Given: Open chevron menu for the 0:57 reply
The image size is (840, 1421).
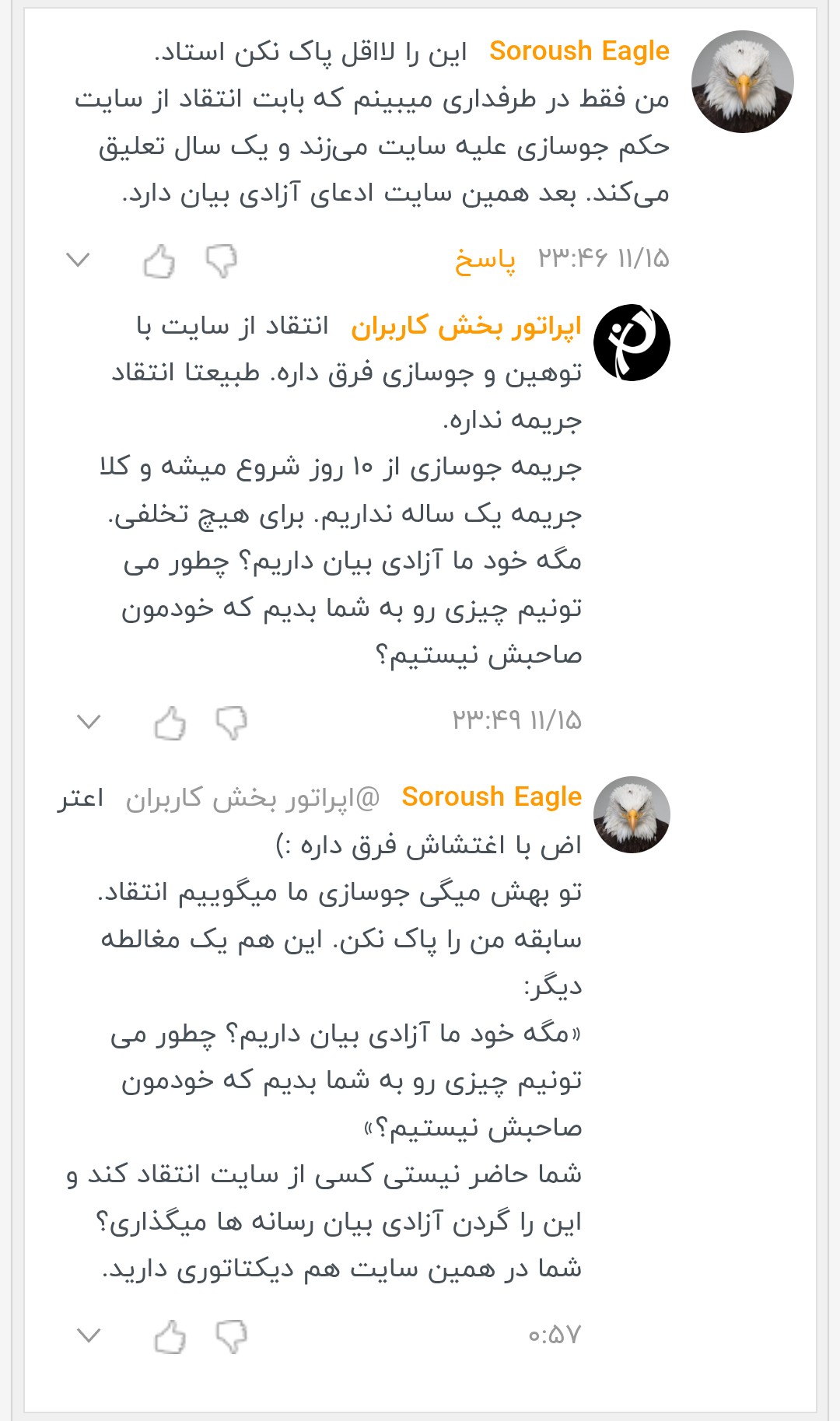Looking at the screenshot, I should 89,1336.
